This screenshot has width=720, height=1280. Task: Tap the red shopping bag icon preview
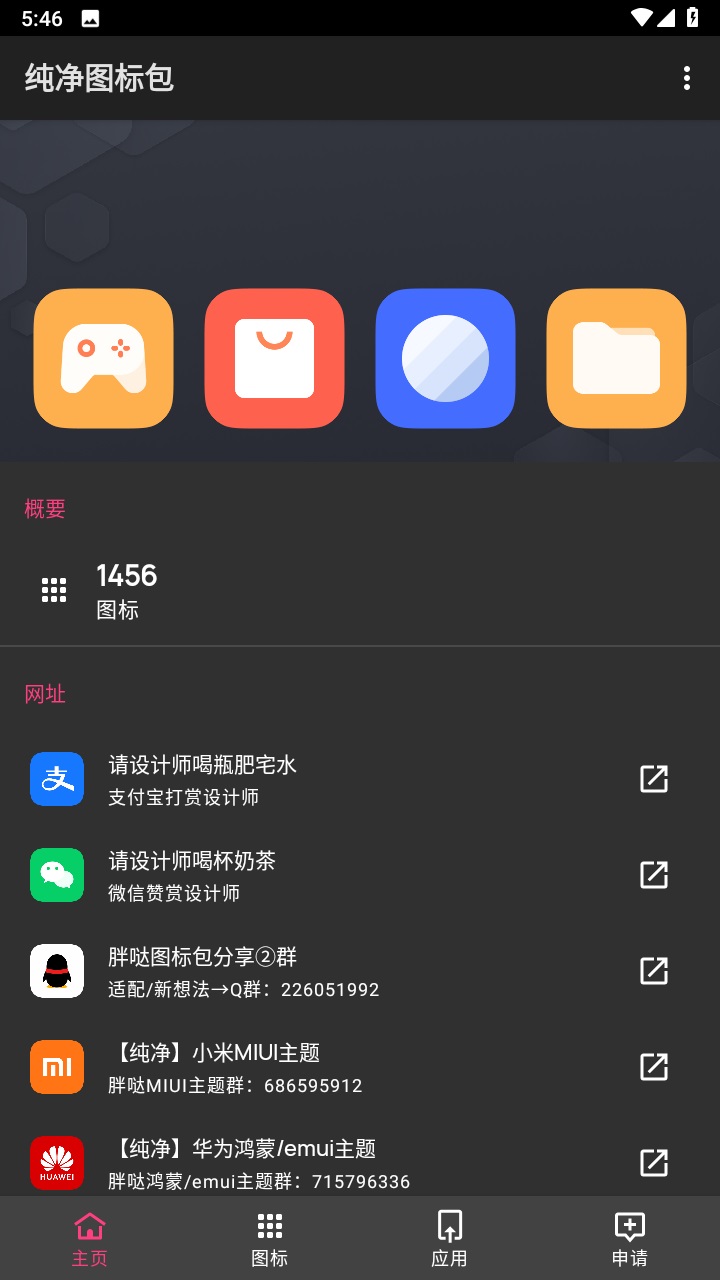pyautogui.click(x=274, y=358)
